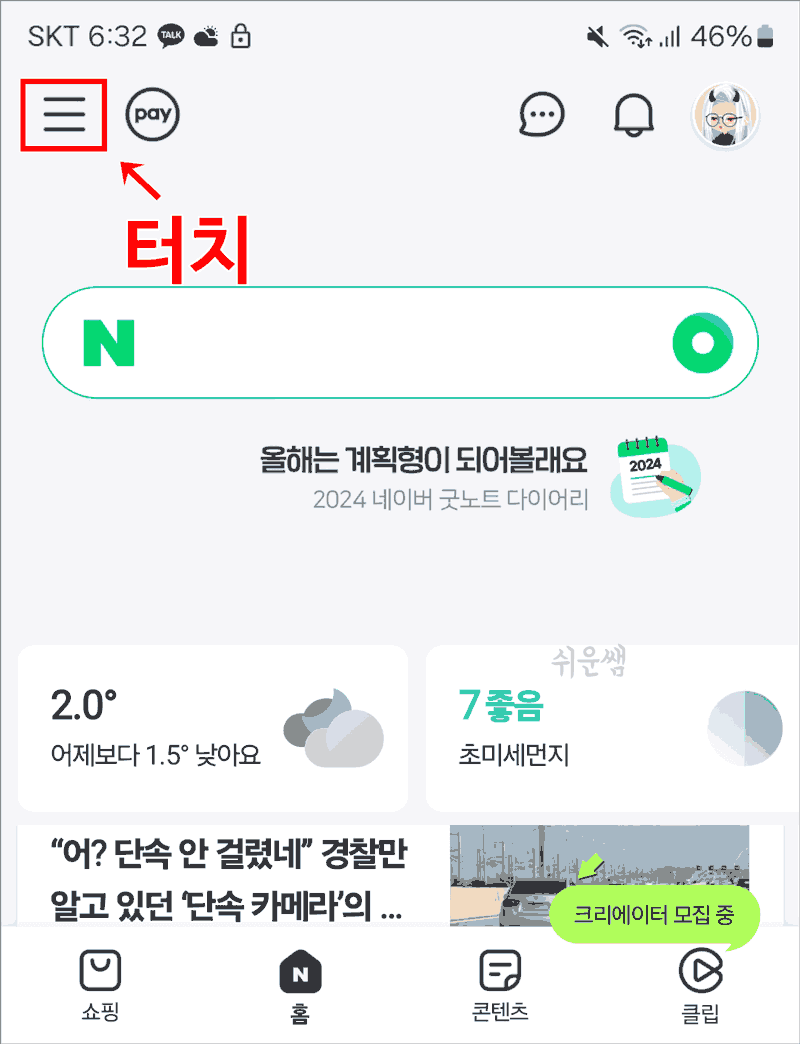Select the 쇼핑 tab label
This screenshot has width=800, height=1044.
(101, 1012)
